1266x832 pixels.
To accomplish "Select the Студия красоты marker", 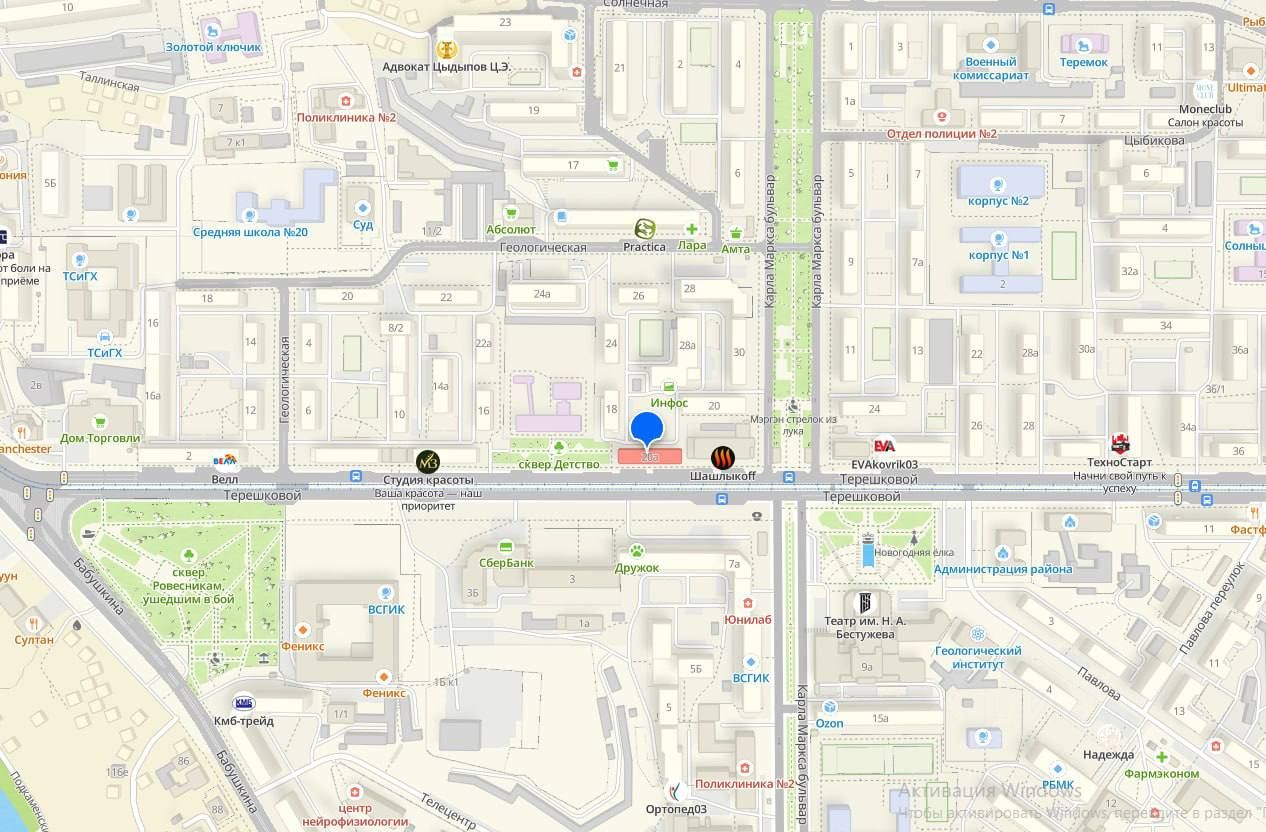I will pos(428,461).
